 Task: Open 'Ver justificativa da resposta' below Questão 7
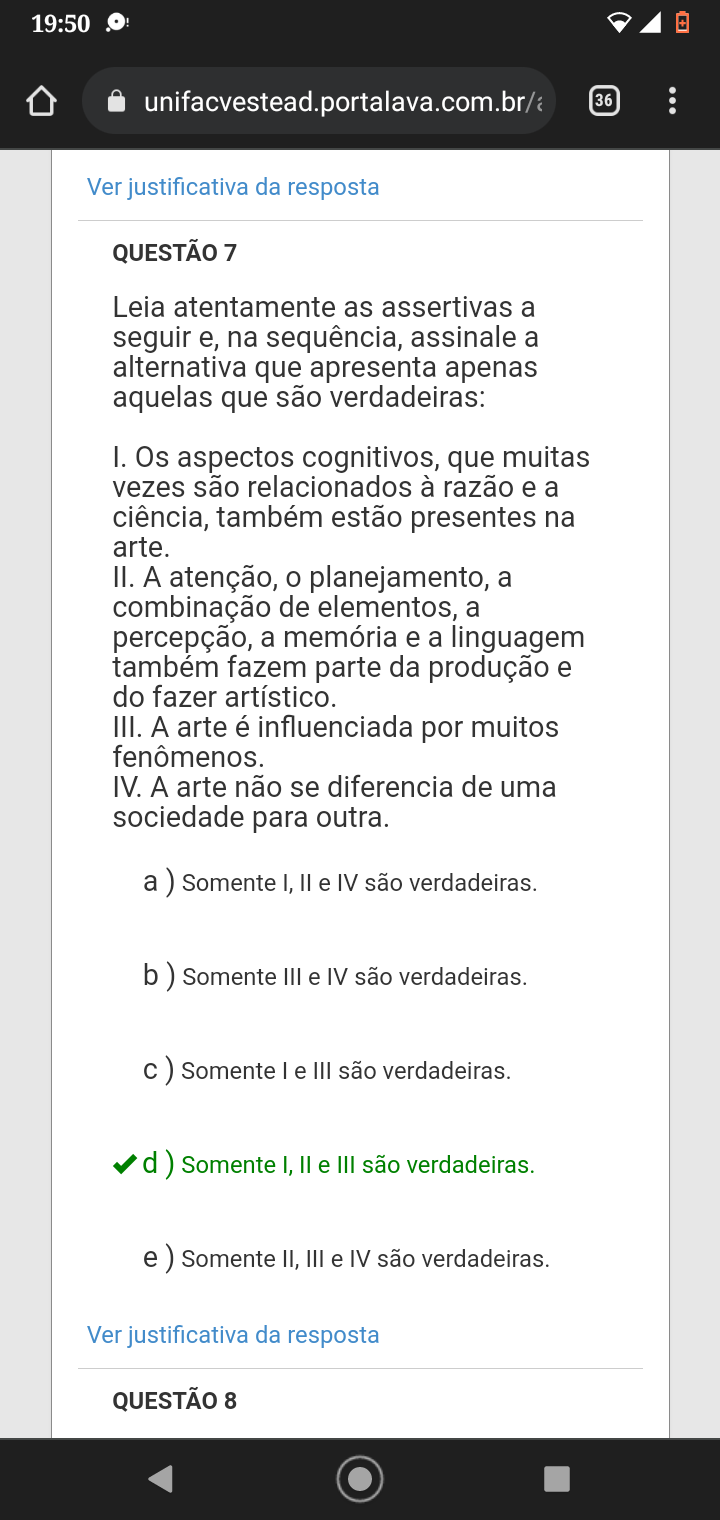coord(233,1335)
